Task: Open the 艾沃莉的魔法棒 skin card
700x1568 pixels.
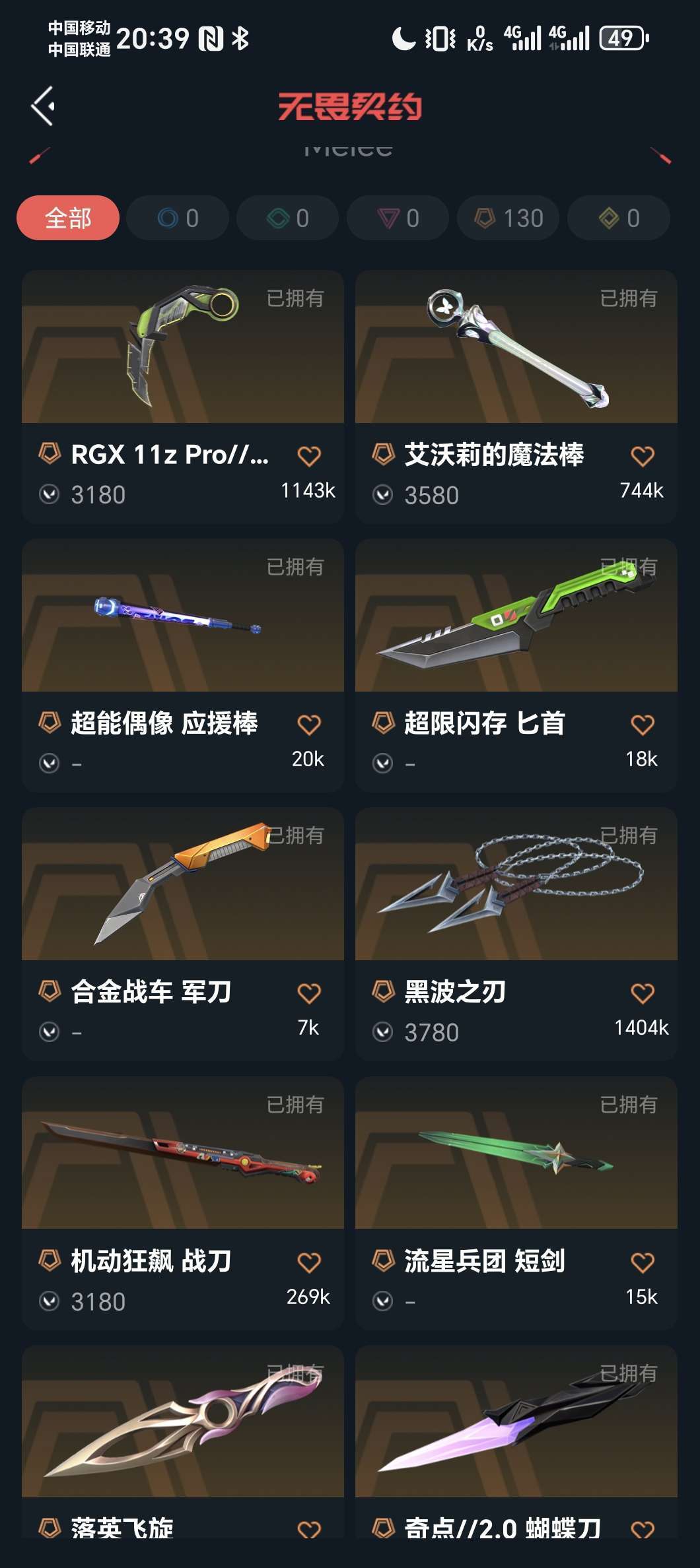Action: [516, 356]
